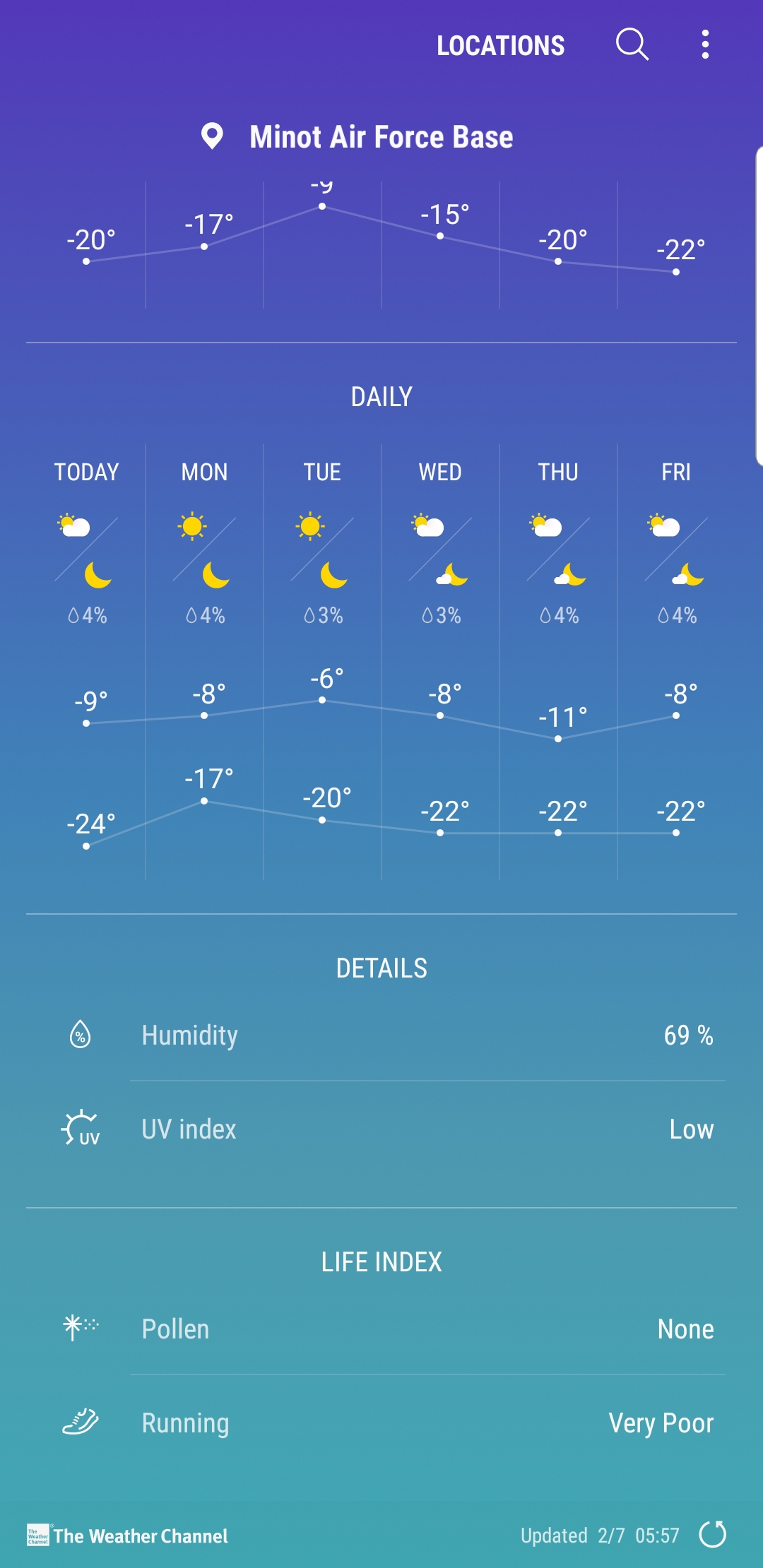The image size is (763, 1568).
Task: Refresh the weather data
Action: (x=712, y=1534)
